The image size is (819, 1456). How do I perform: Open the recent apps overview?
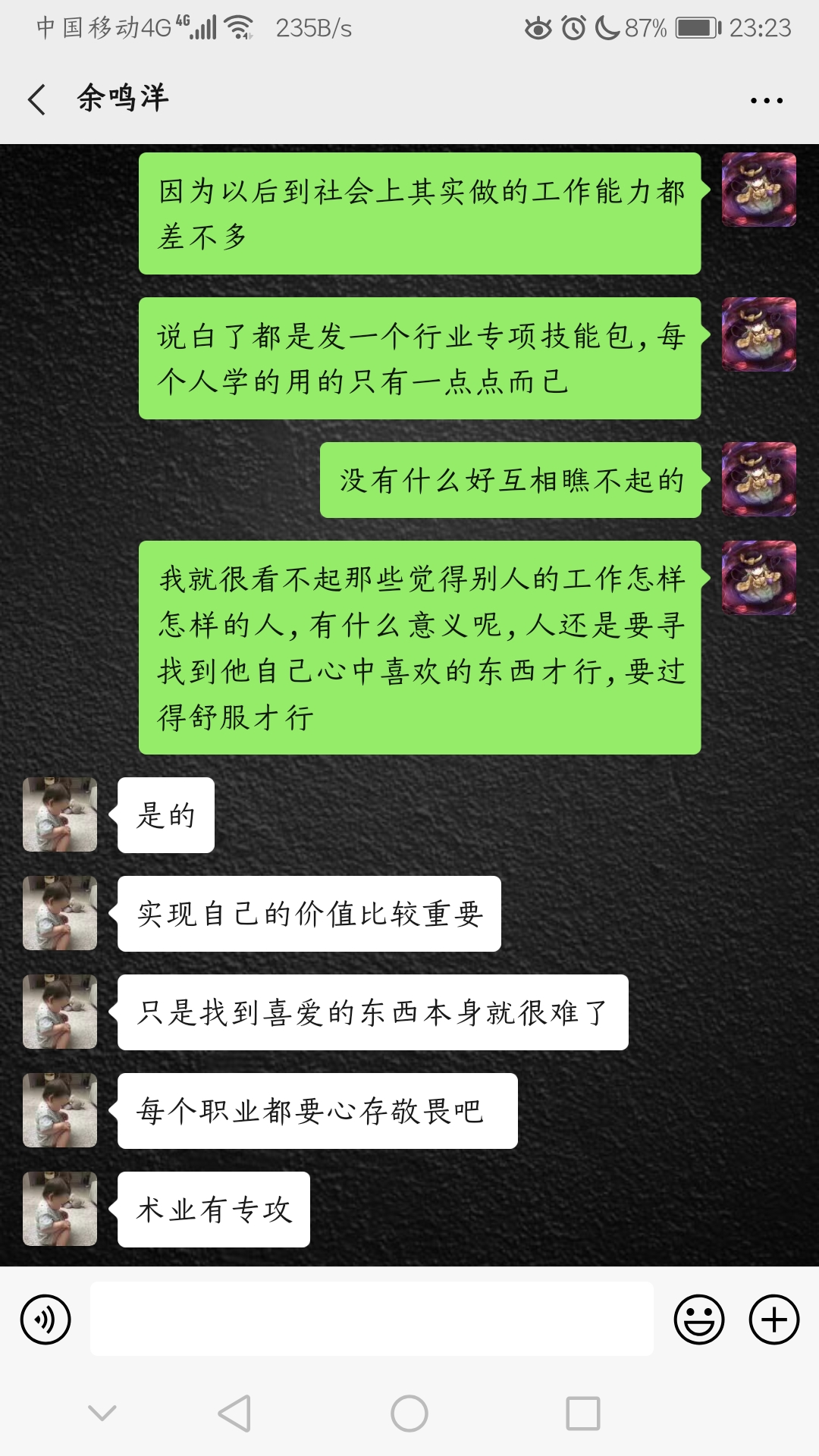point(582,1414)
